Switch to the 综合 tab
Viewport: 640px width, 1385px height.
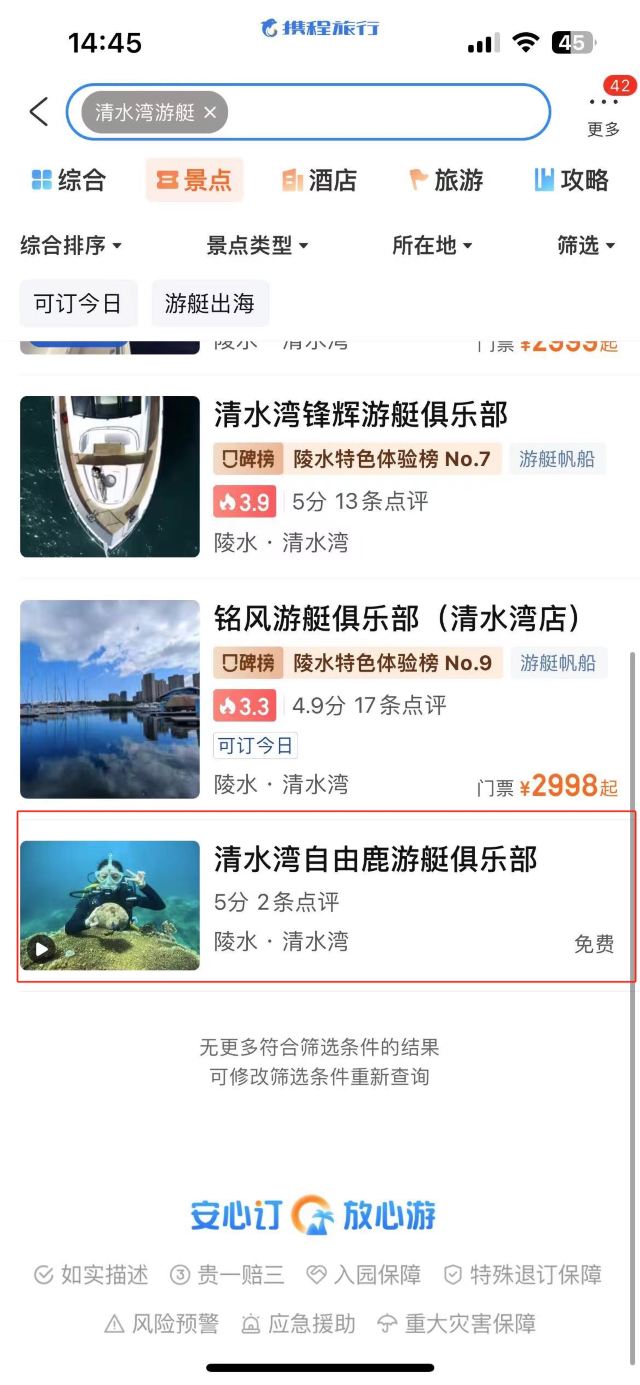tap(68, 180)
